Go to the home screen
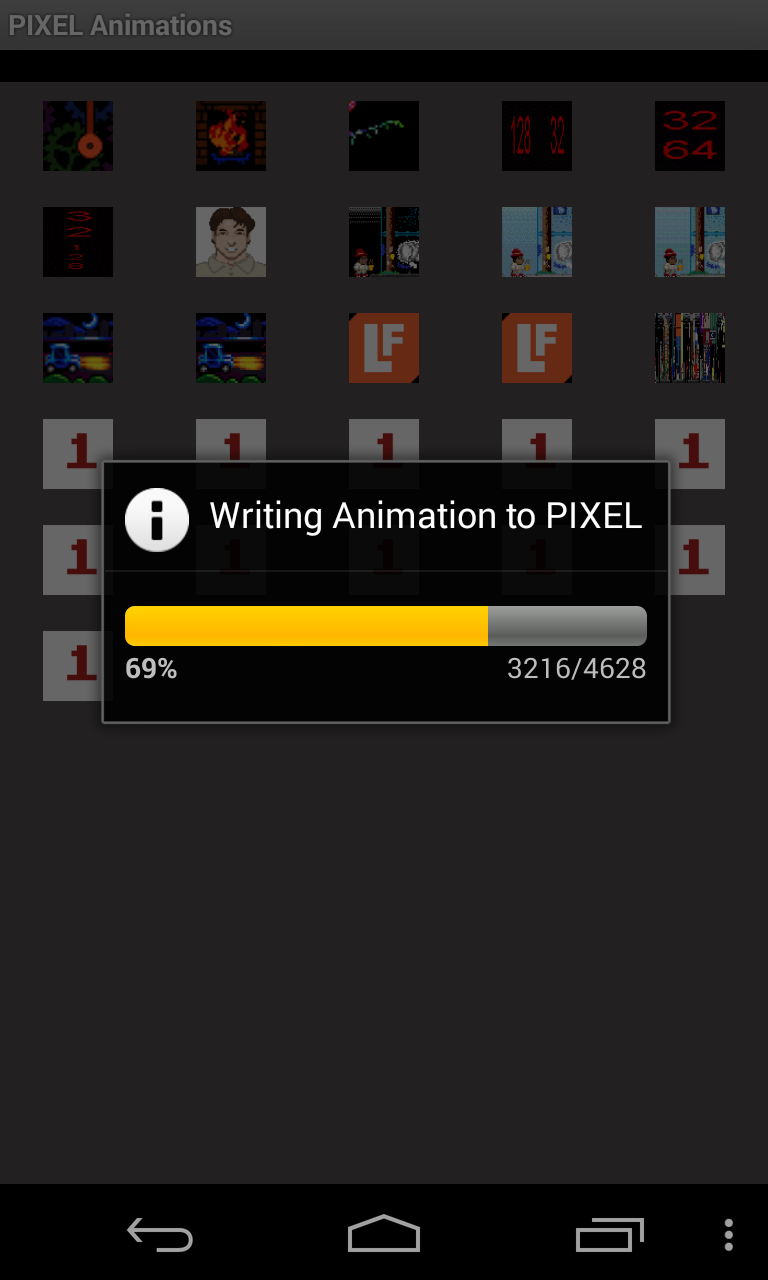Image resolution: width=768 pixels, height=1280 pixels. [x=384, y=1235]
